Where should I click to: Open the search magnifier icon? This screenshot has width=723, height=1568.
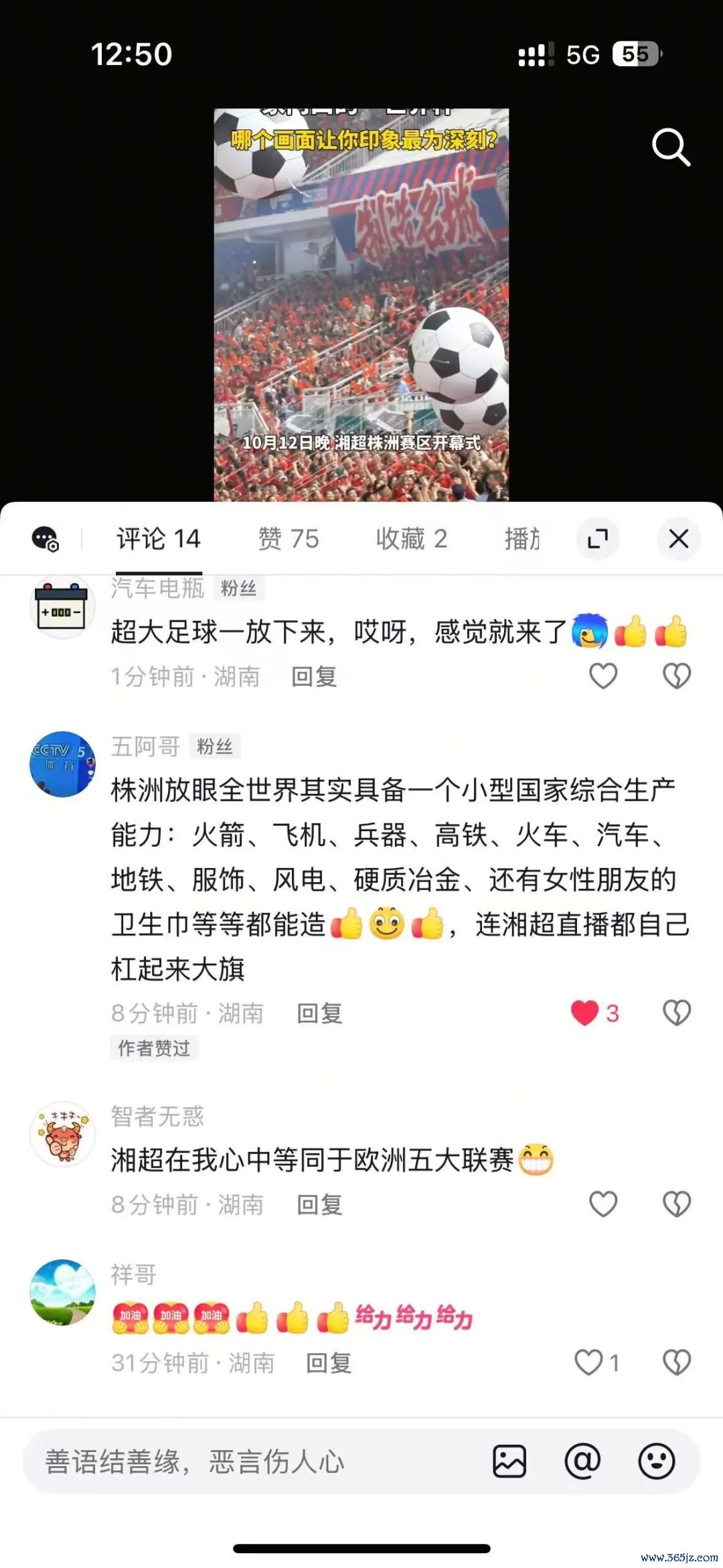tap(671, 147)
